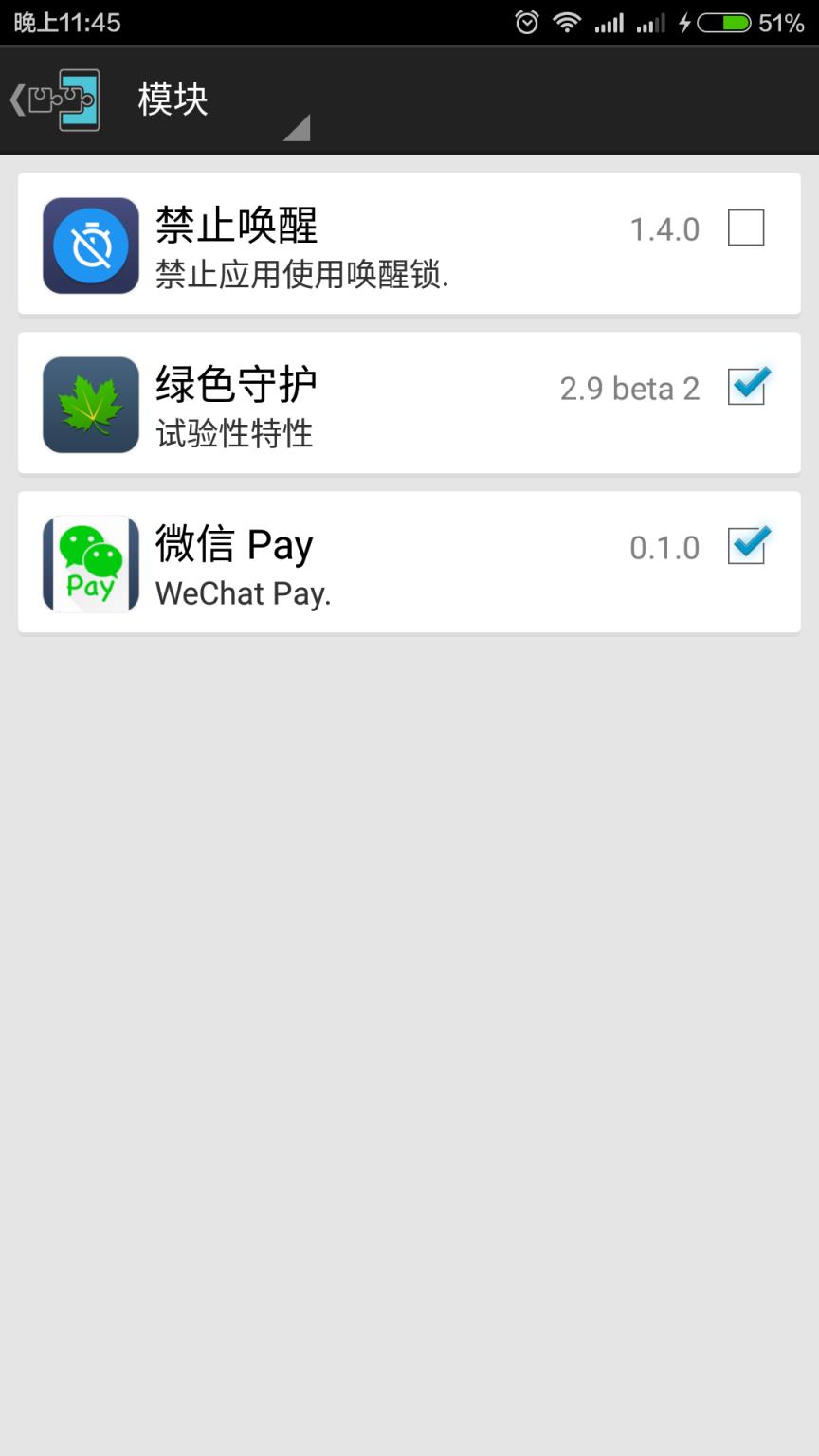Tap the WeChat Pay green icon
The height and width of the screenshot is (1456, 819).
90,563
